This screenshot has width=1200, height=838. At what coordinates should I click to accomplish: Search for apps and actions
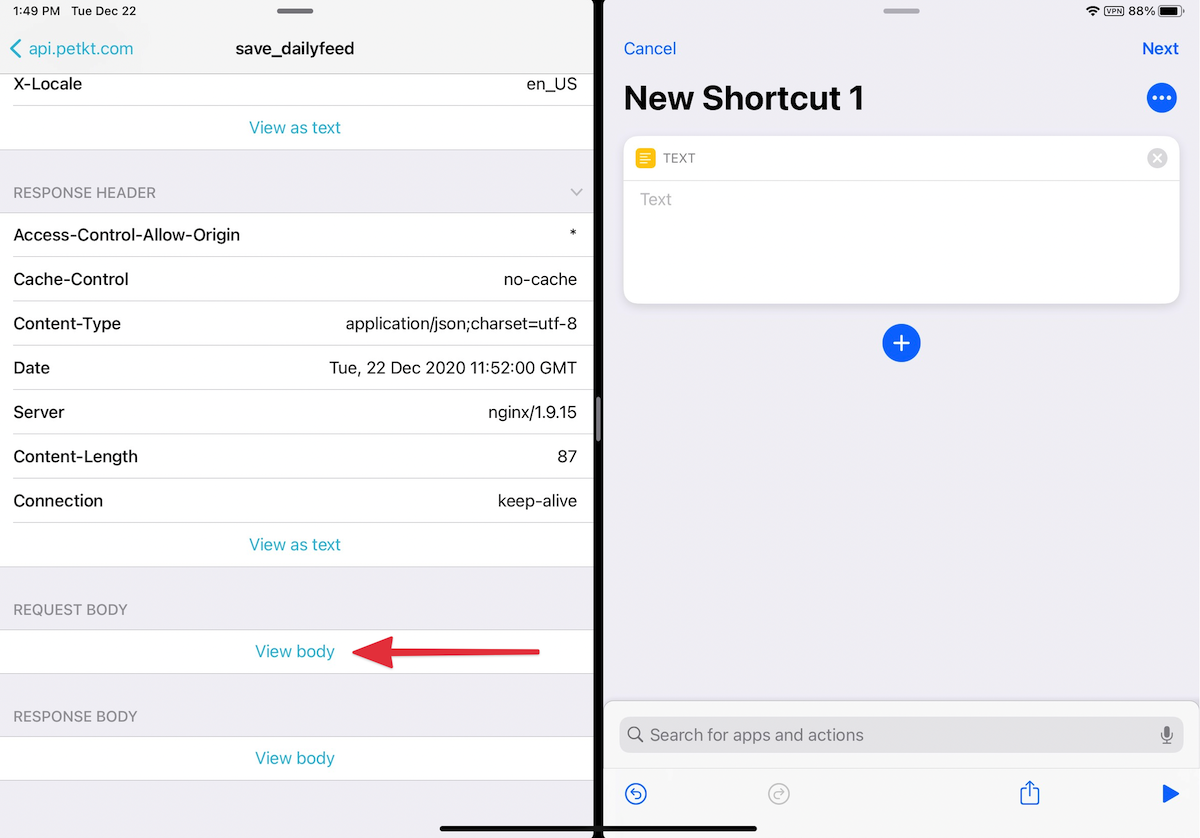click(890, 735)
